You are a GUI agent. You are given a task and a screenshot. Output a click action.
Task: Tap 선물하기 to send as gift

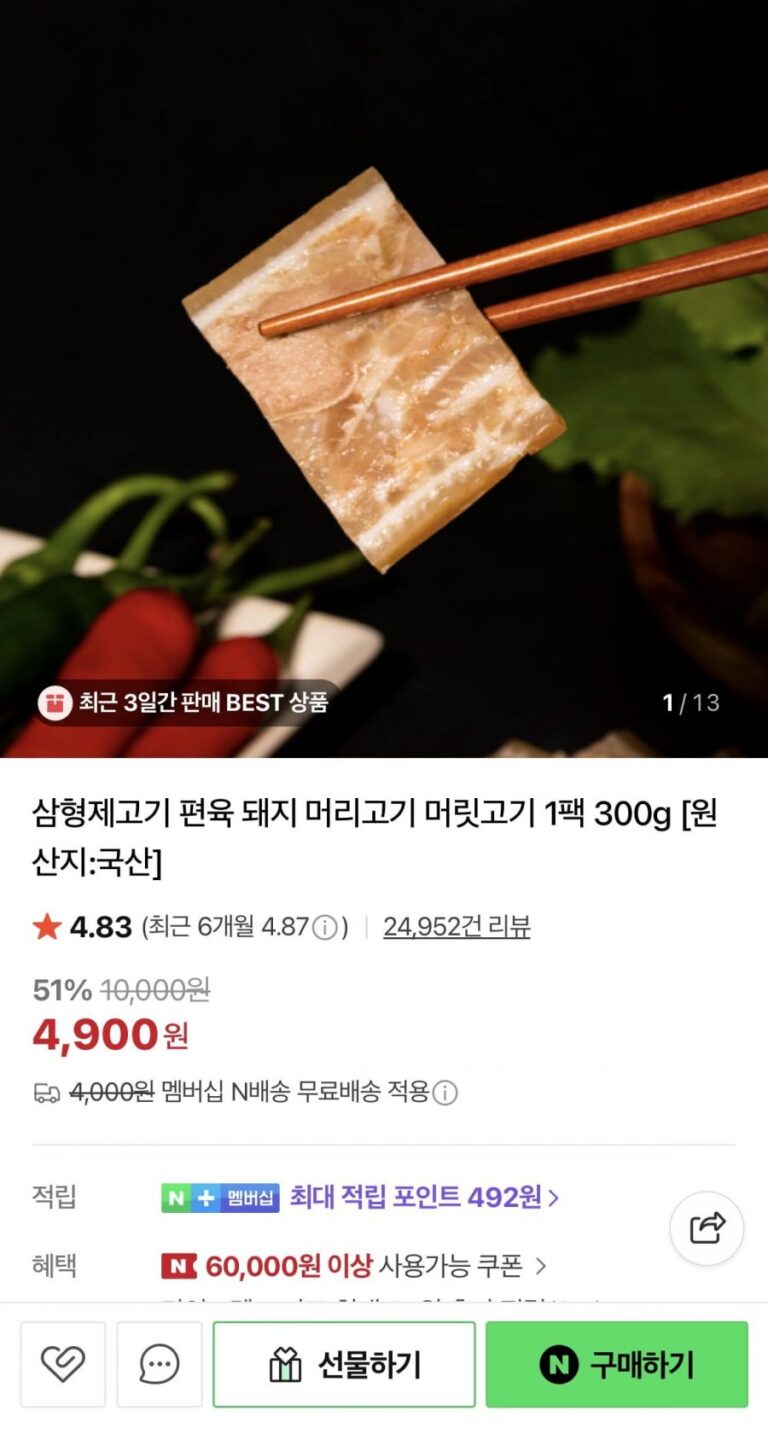tap(344, 1364)
